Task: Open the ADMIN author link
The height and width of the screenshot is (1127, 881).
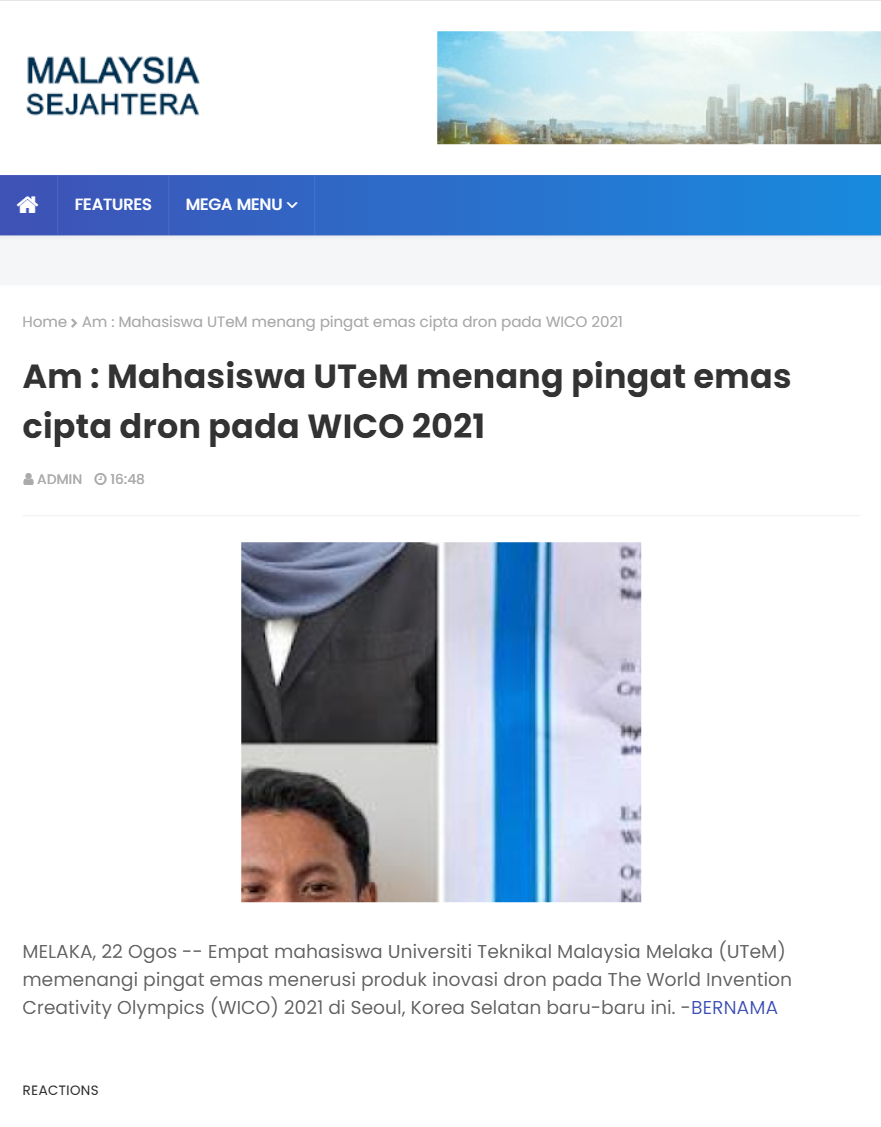Action: (59, 479)
